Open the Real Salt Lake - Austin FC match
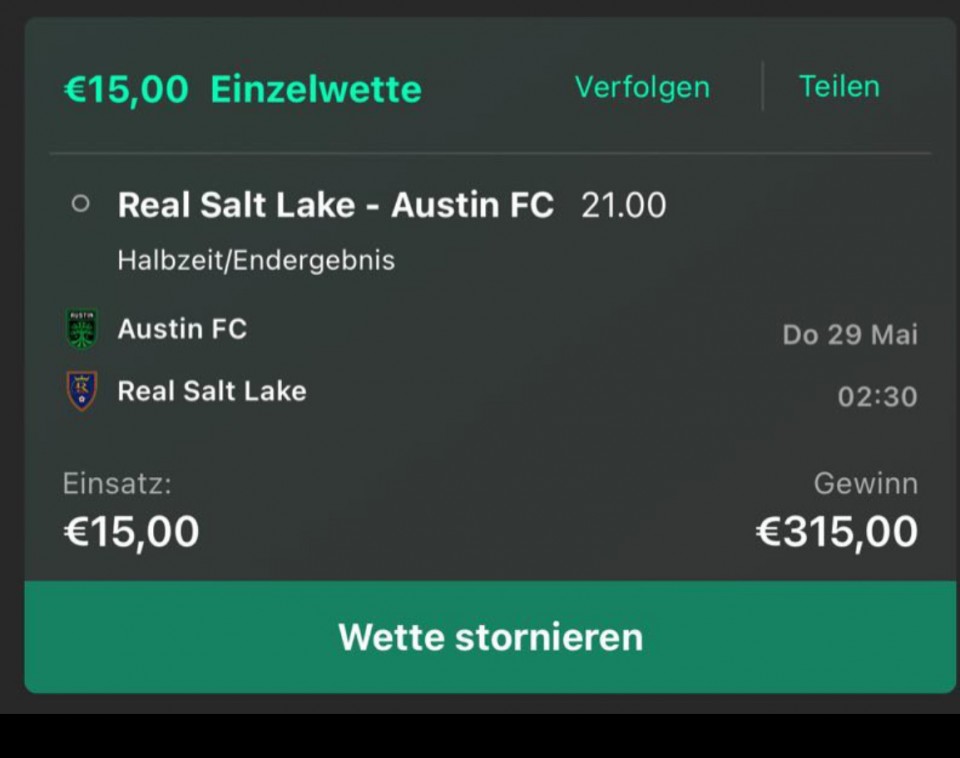The width and height of the screenshot is (960, 758). (335, 205)
